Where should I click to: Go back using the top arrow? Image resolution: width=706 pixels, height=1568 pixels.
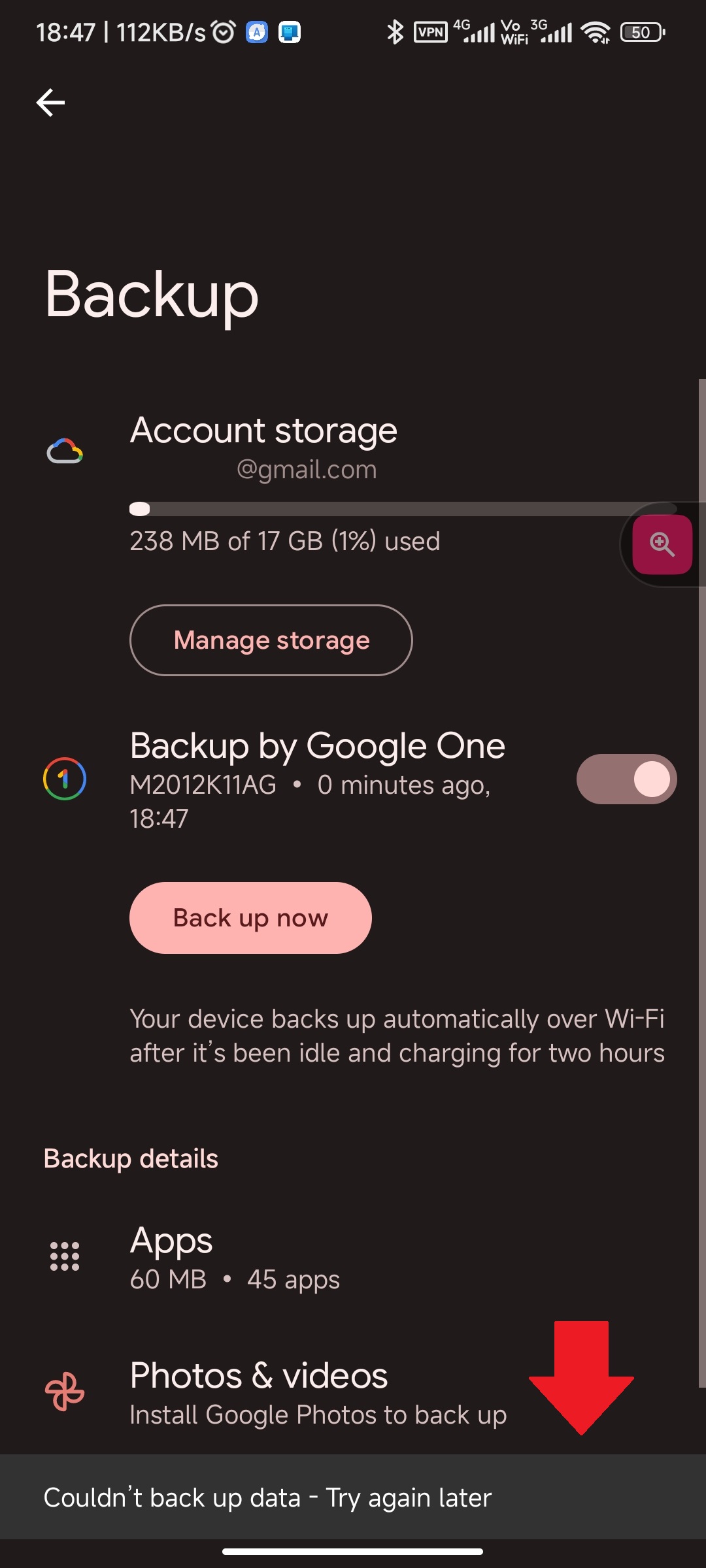(50, 103)
